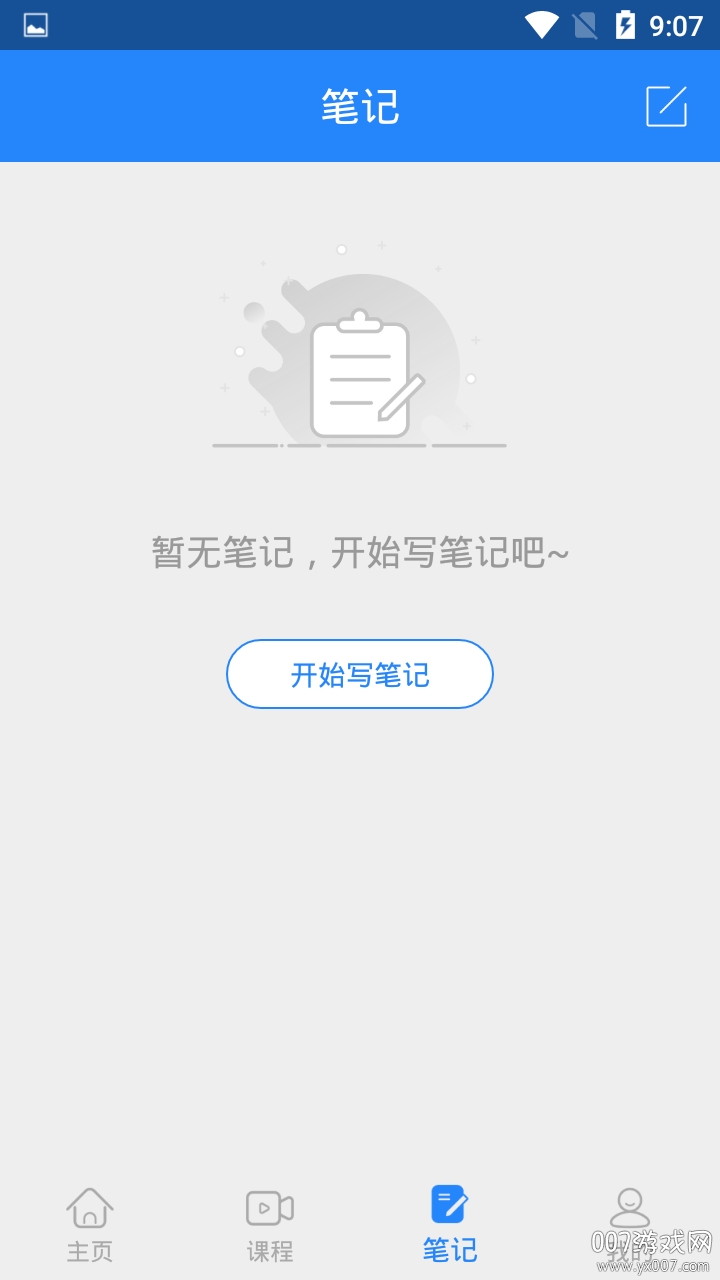Go to the 我的 profile tab
The width and height of the screenshot is (720, 1280).
[x=630, y=1224]
